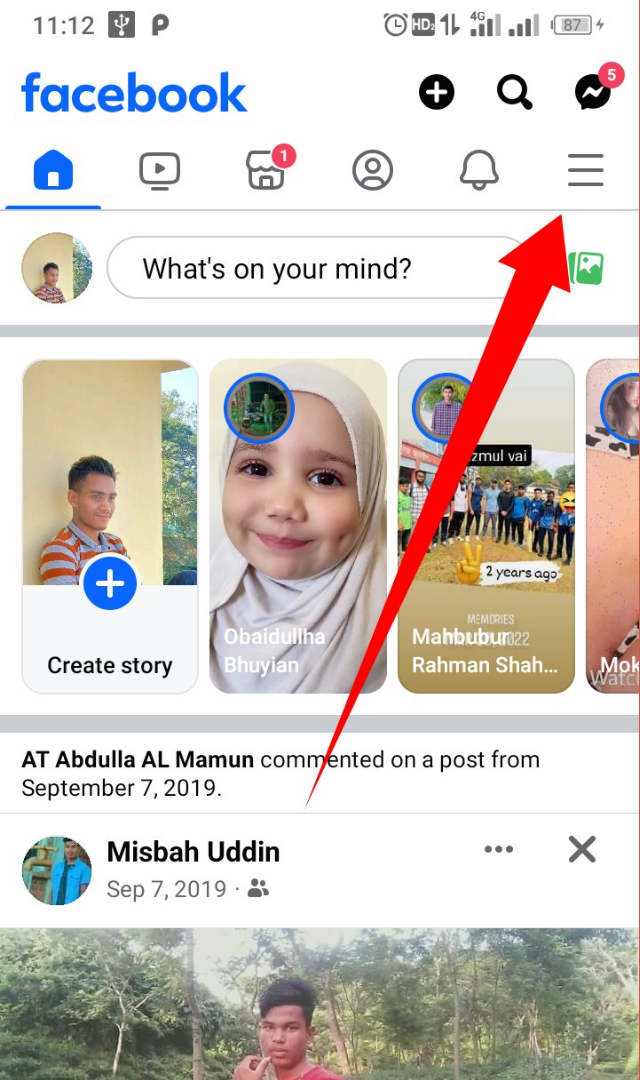Tap the create plus icon in header
This screenshot has width=640, height=1080.
[x=436, y=93]
